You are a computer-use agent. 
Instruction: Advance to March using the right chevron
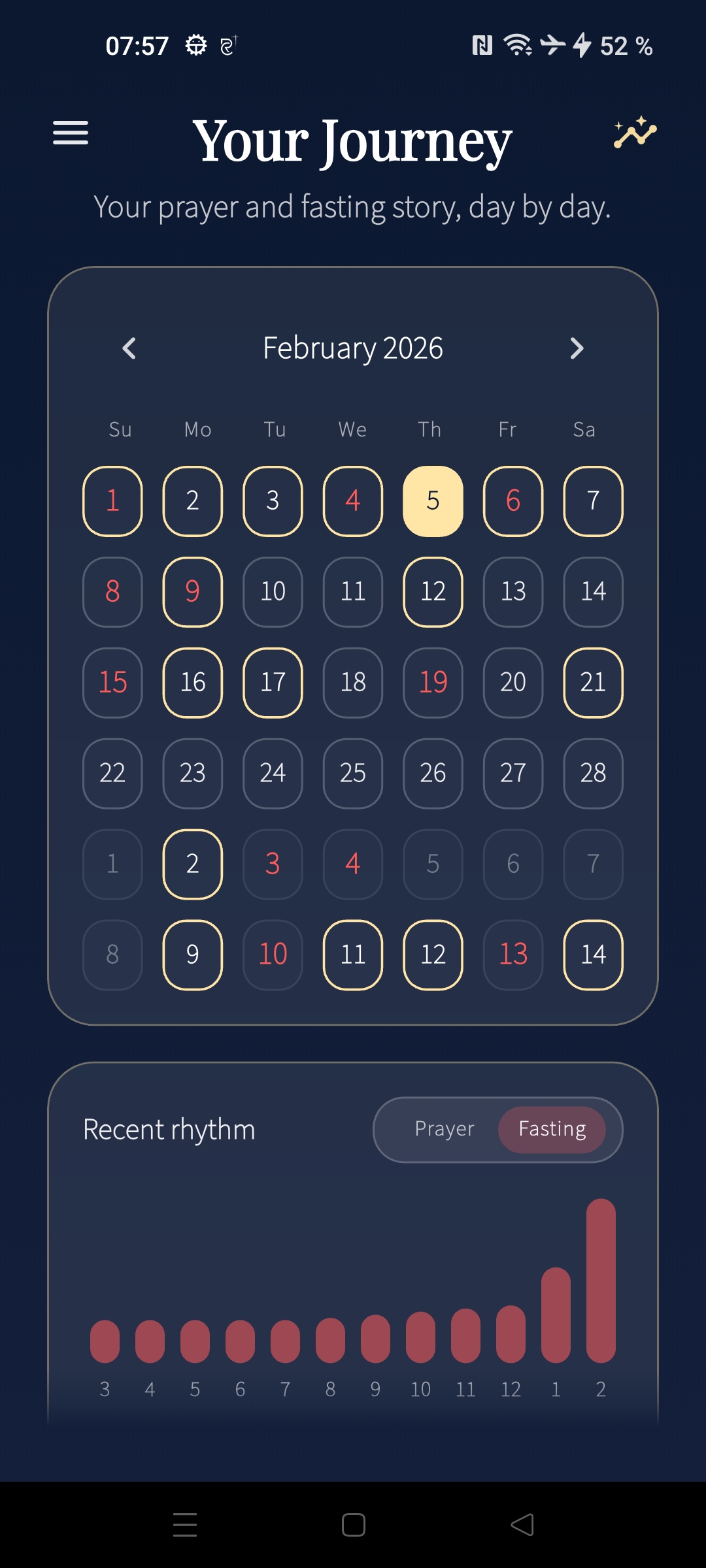[576, 348]
